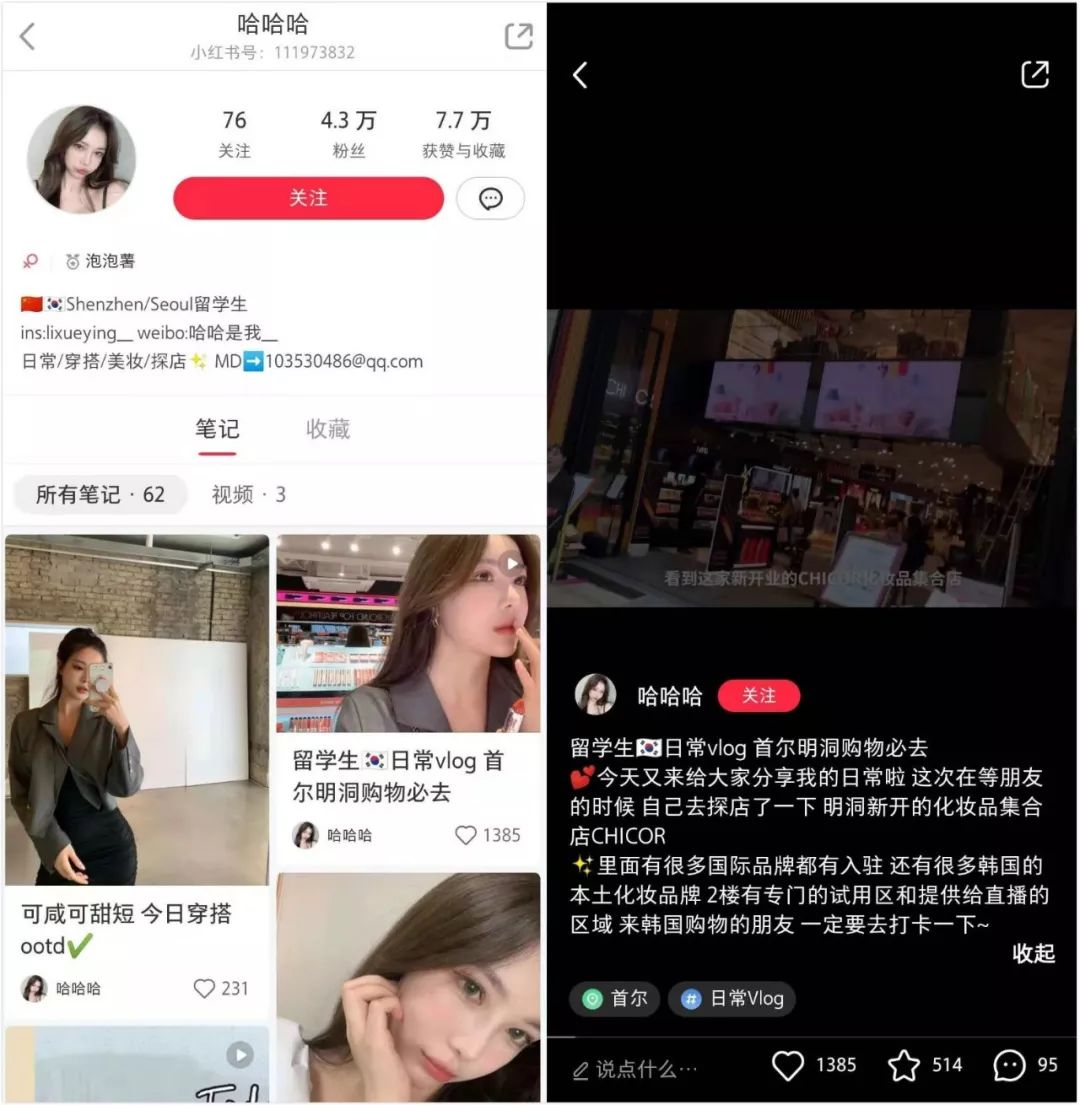
Task: Like the ootd note with 231 likes
Action: point(205,988)
